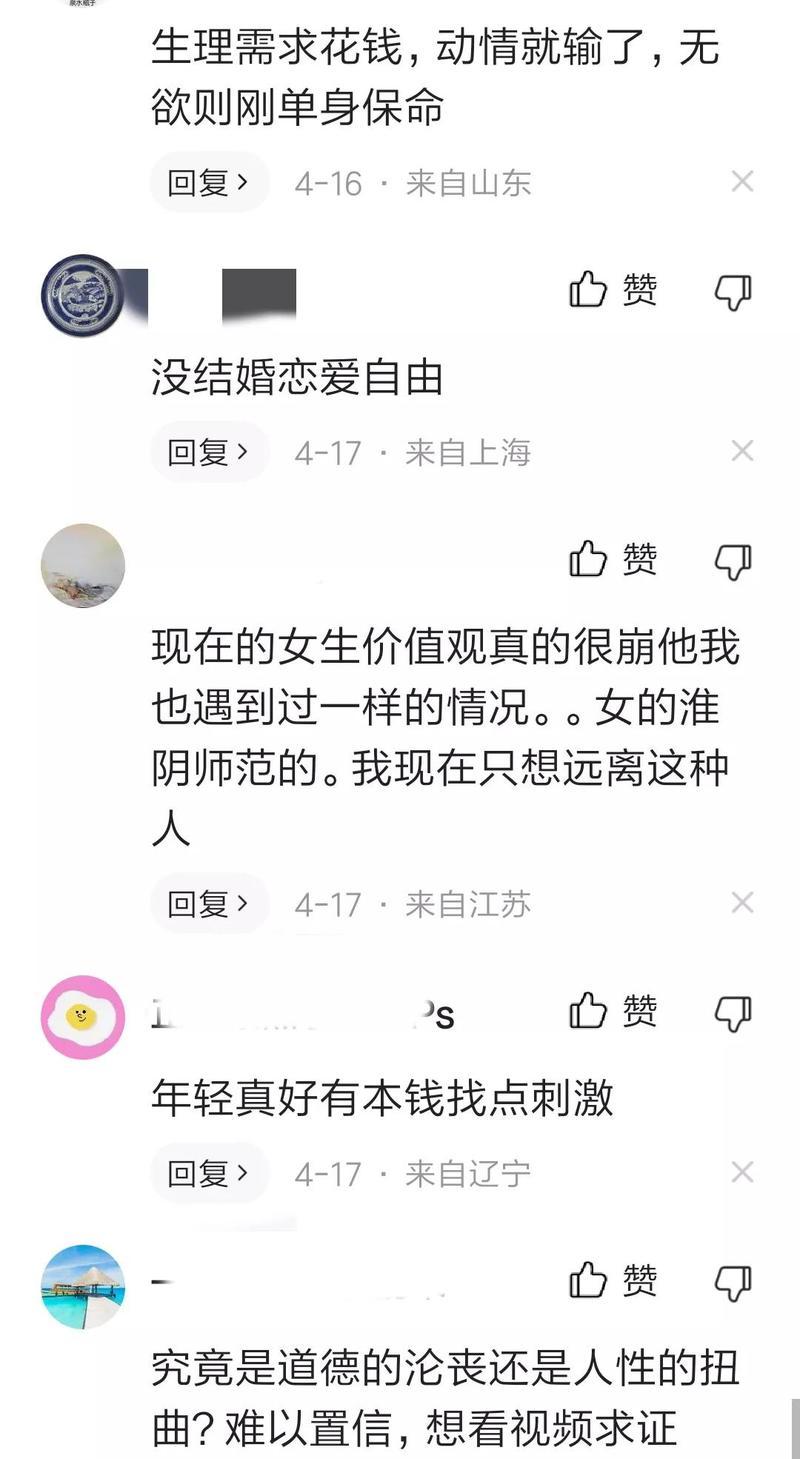
Task: Dismiss the comment from 辽宁
Action: pyautogui.click(x=742, y=1172)
